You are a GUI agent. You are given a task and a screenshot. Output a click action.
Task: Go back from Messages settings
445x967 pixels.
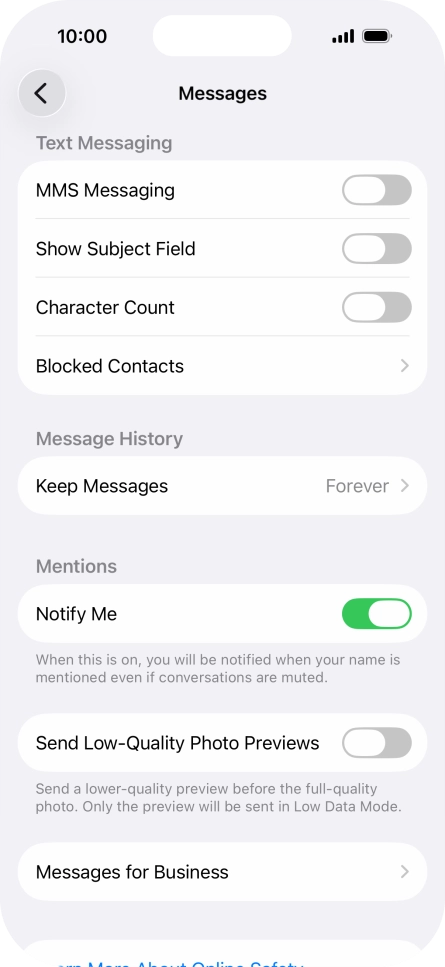42,94
